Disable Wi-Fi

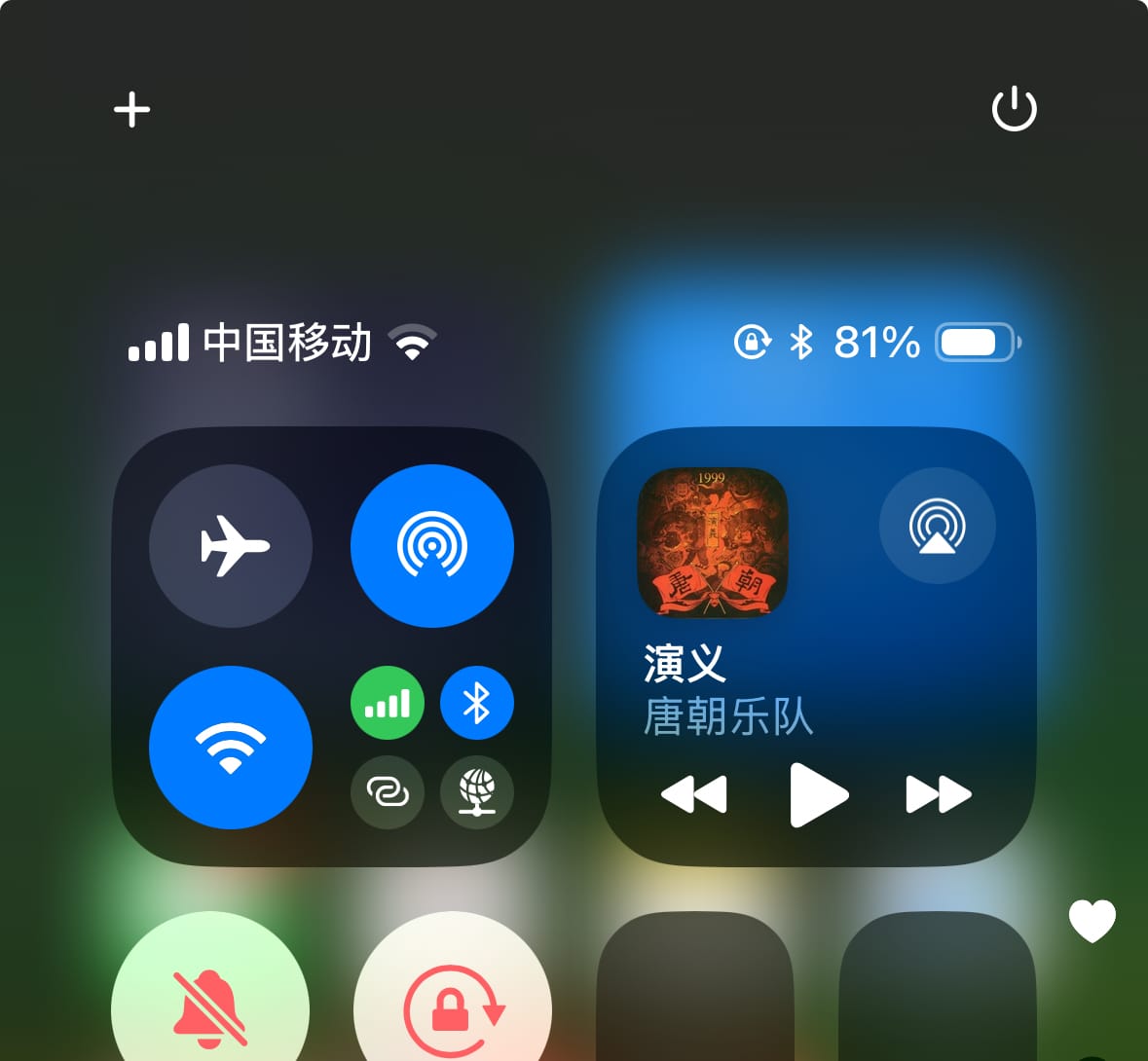tap(231, 747)
